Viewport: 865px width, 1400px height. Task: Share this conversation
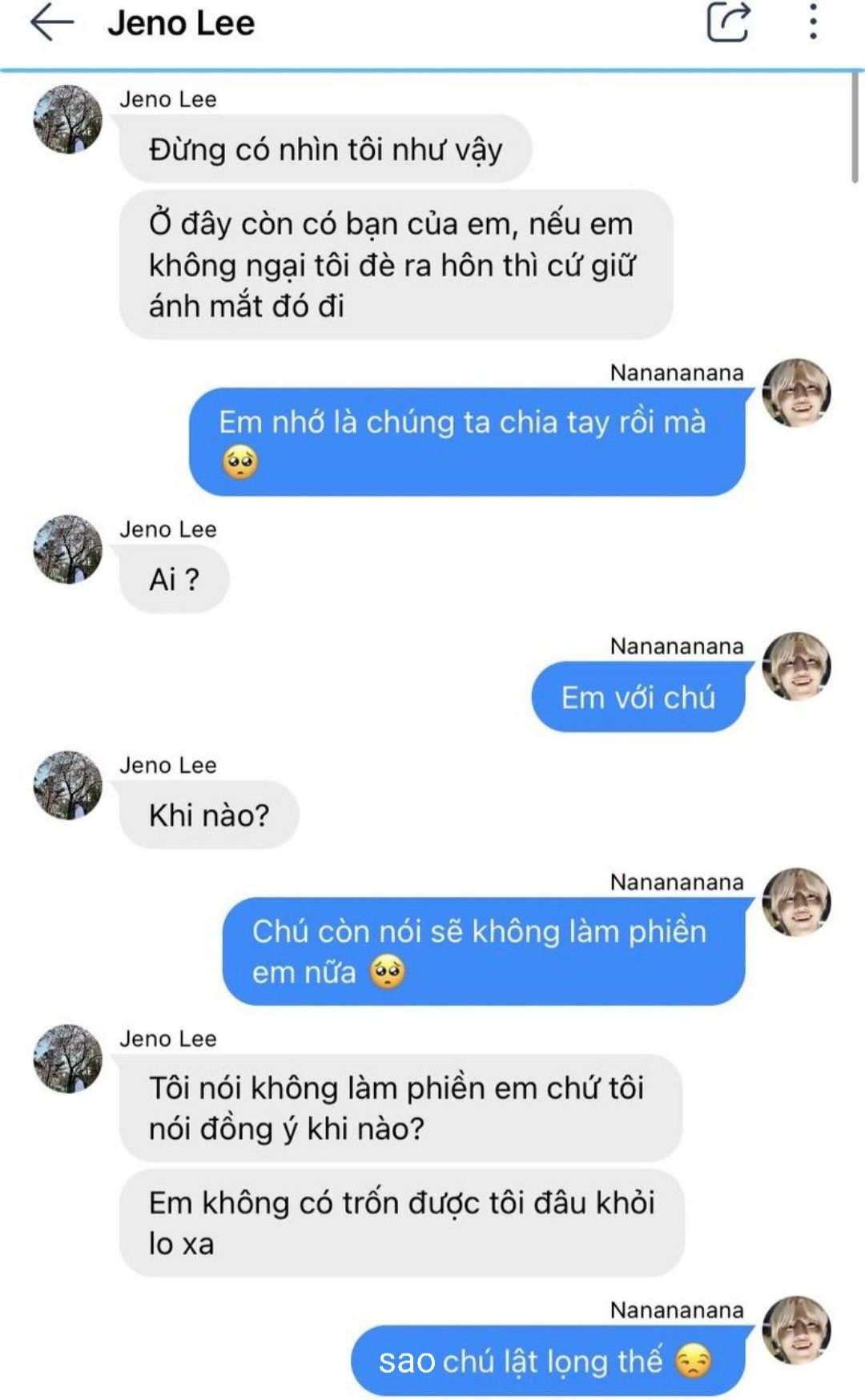click(x=728, y=22)
